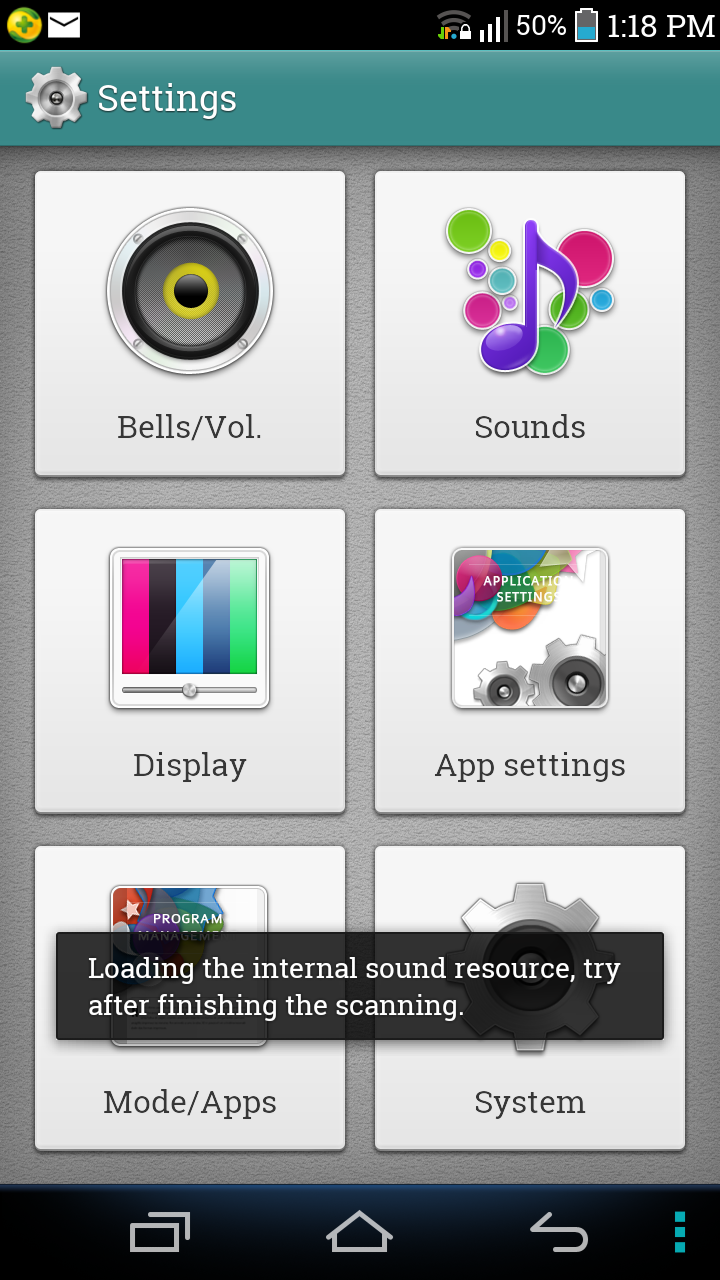Open the Bells/Vol. settings tile
Viewport: 720px width, 1280px height.
tap(190, 323)
